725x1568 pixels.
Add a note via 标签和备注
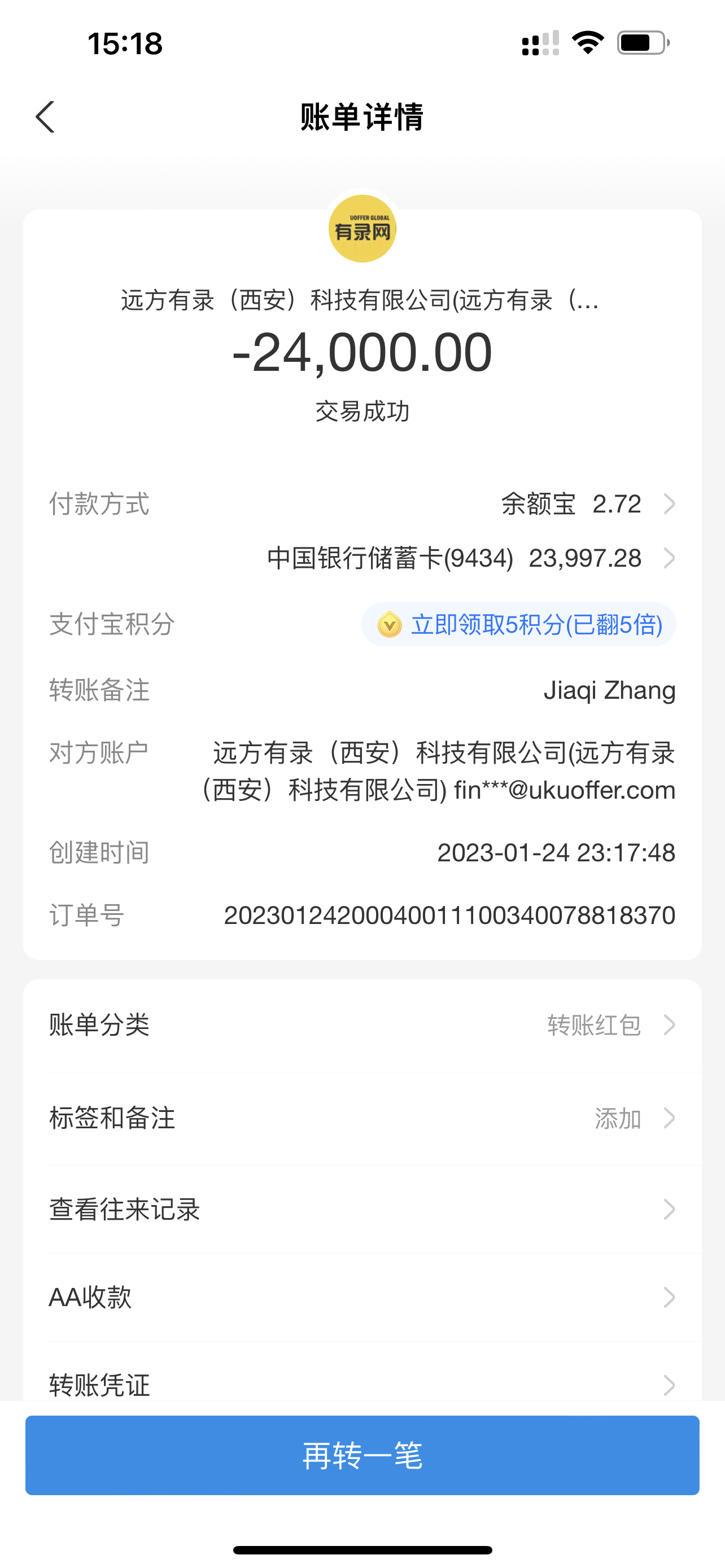coord(362,1118)
